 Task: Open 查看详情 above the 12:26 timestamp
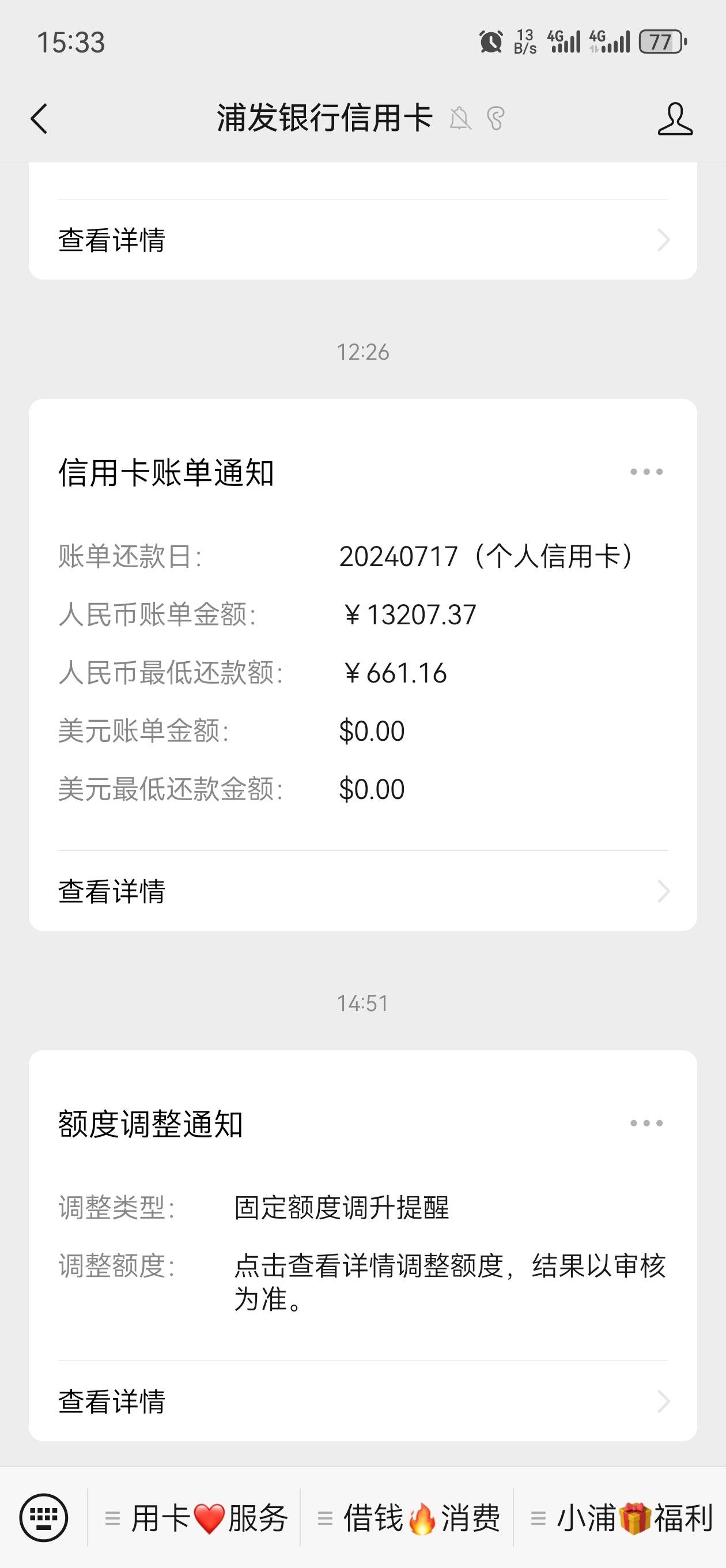pos(362,240)
